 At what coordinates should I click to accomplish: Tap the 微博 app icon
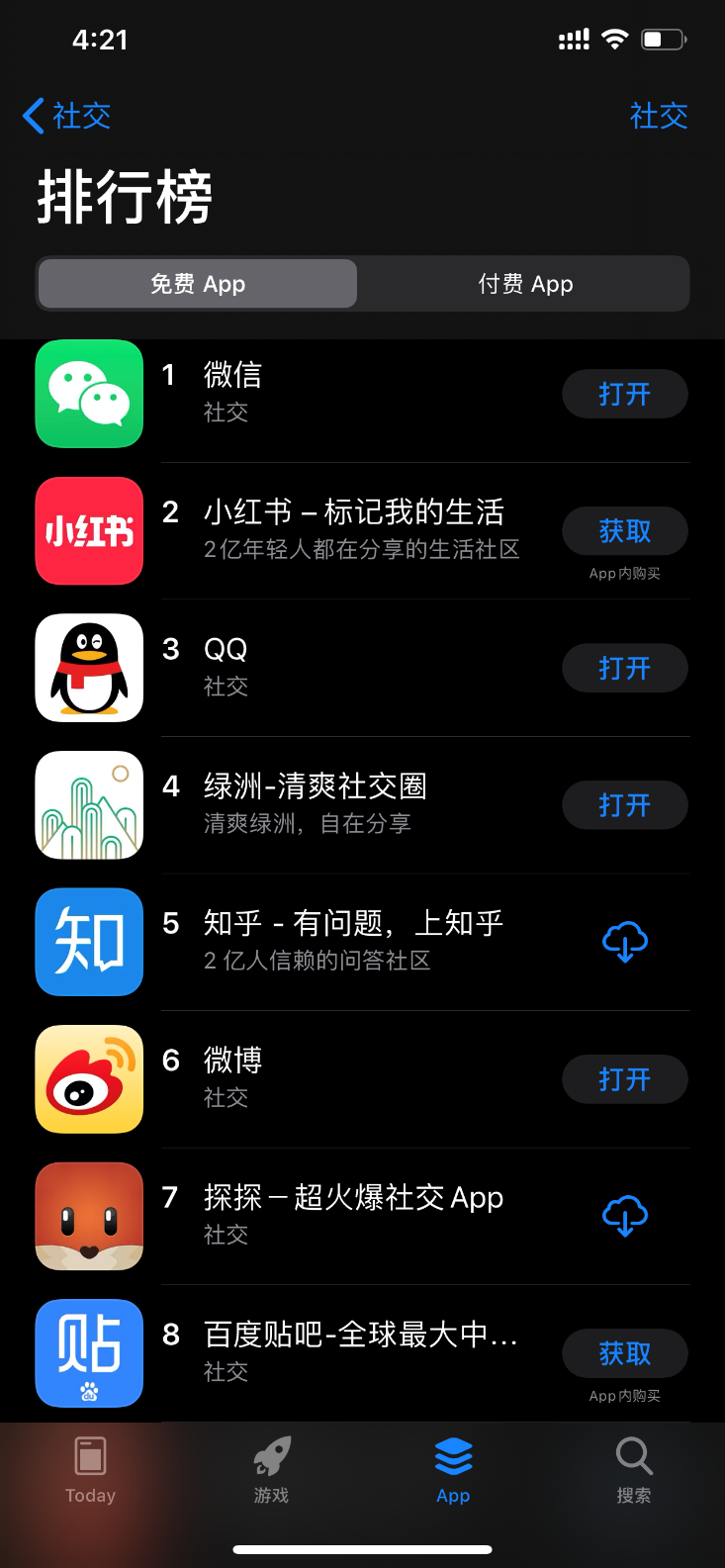89,1078
